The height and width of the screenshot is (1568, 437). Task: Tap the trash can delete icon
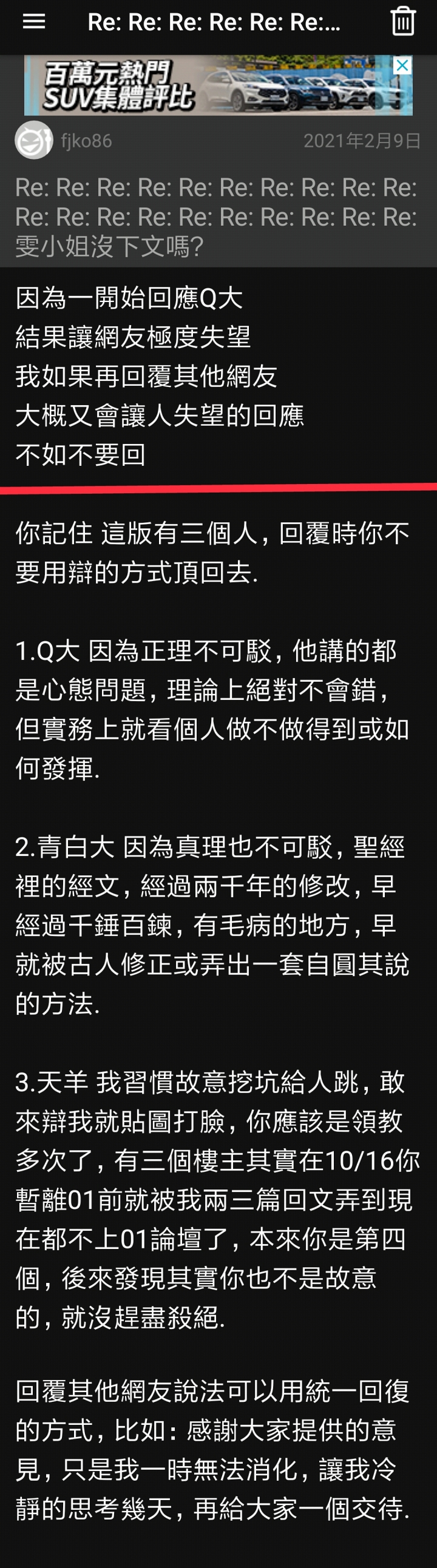pos(403,22)
